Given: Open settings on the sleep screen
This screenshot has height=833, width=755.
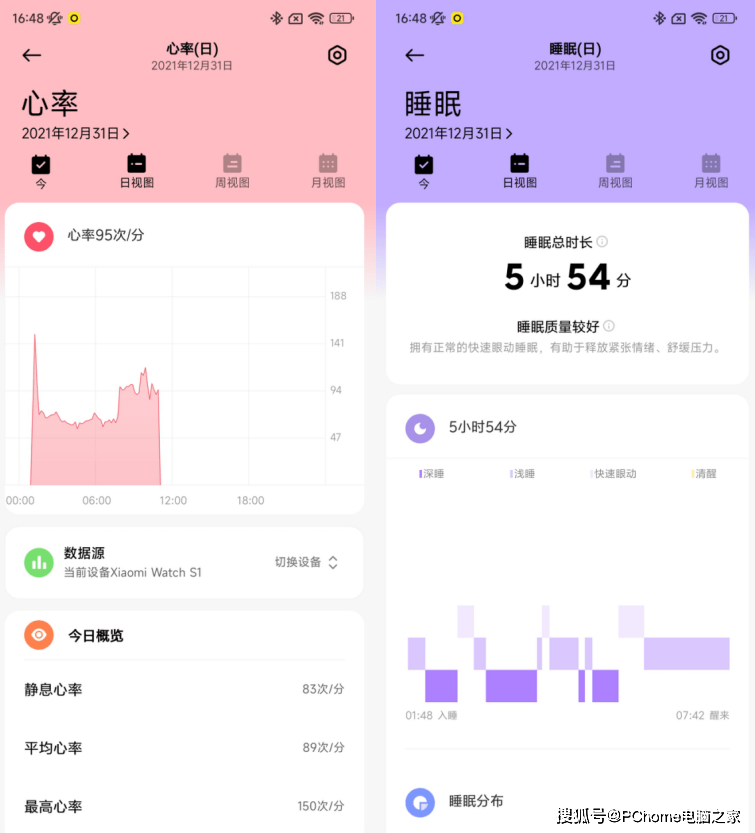Looking at the screenshot, I should [x=720, y=56].
